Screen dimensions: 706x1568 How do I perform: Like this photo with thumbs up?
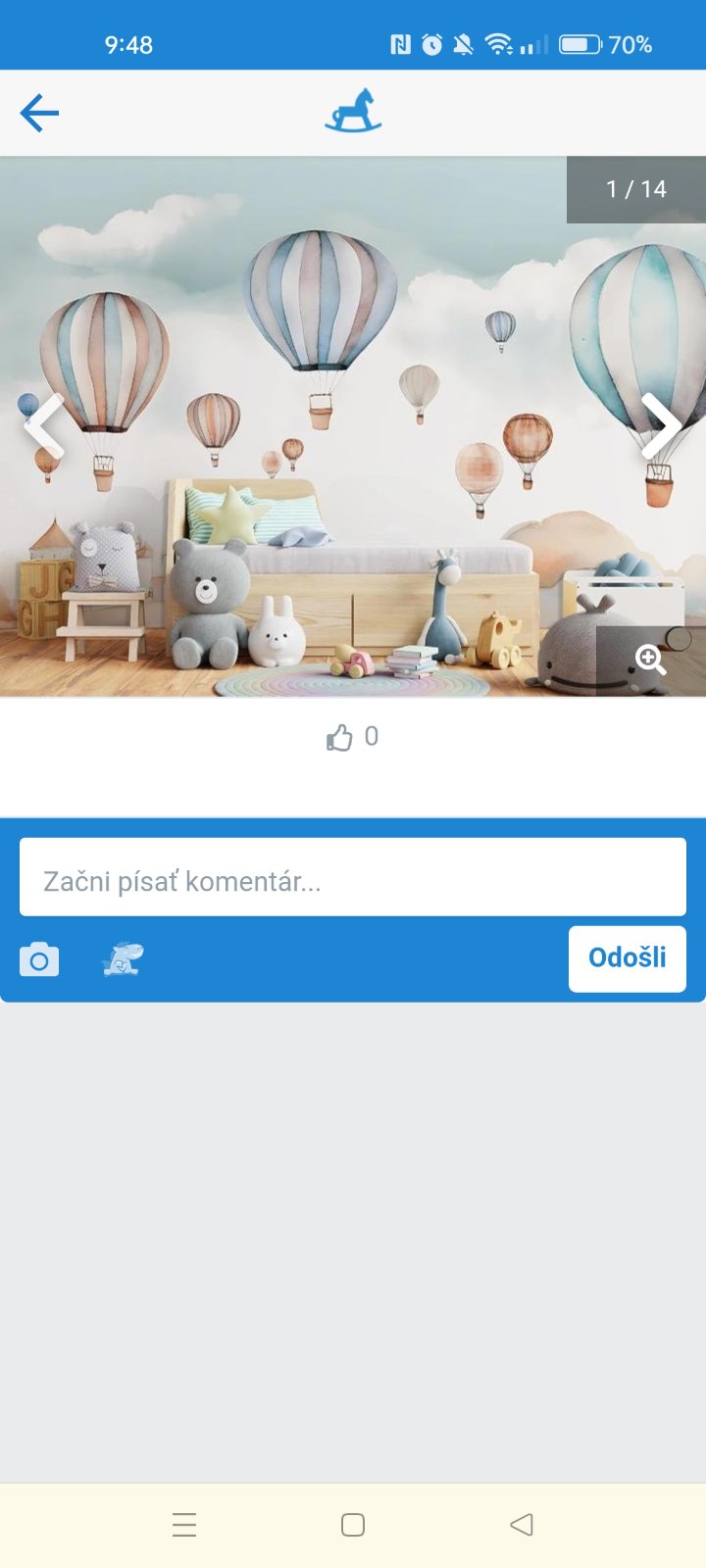(339, 737)
